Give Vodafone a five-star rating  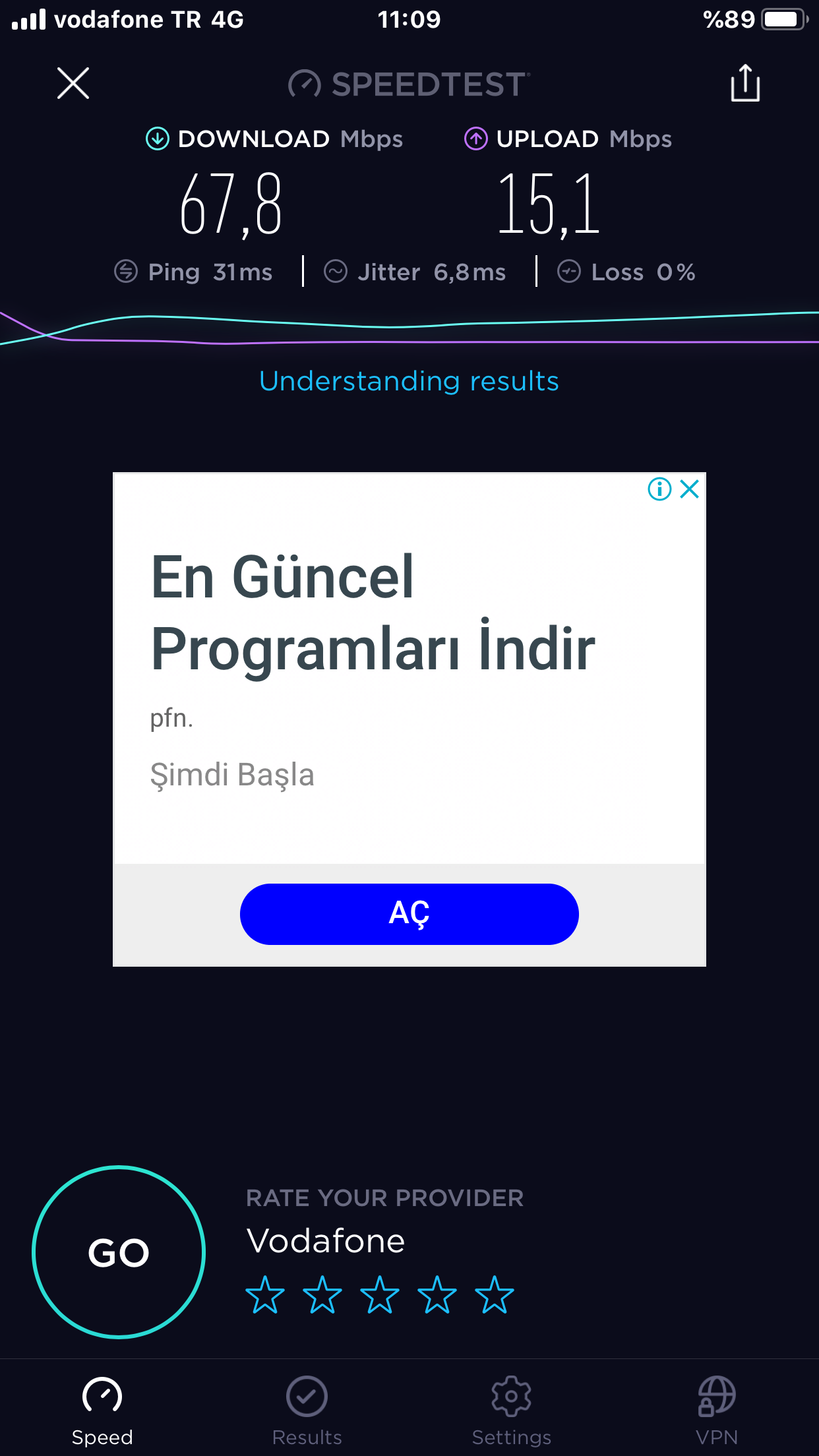tap(495, 1294)
